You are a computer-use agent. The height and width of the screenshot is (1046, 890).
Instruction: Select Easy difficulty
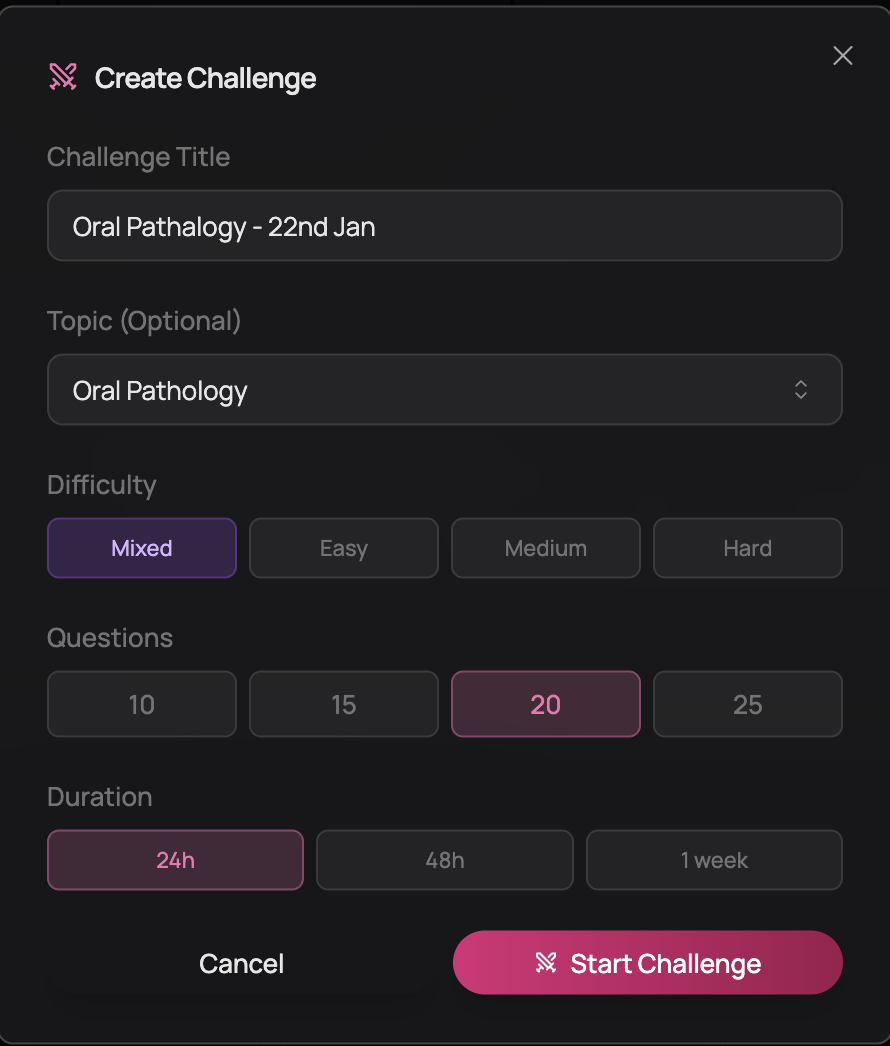coord(343,548)
